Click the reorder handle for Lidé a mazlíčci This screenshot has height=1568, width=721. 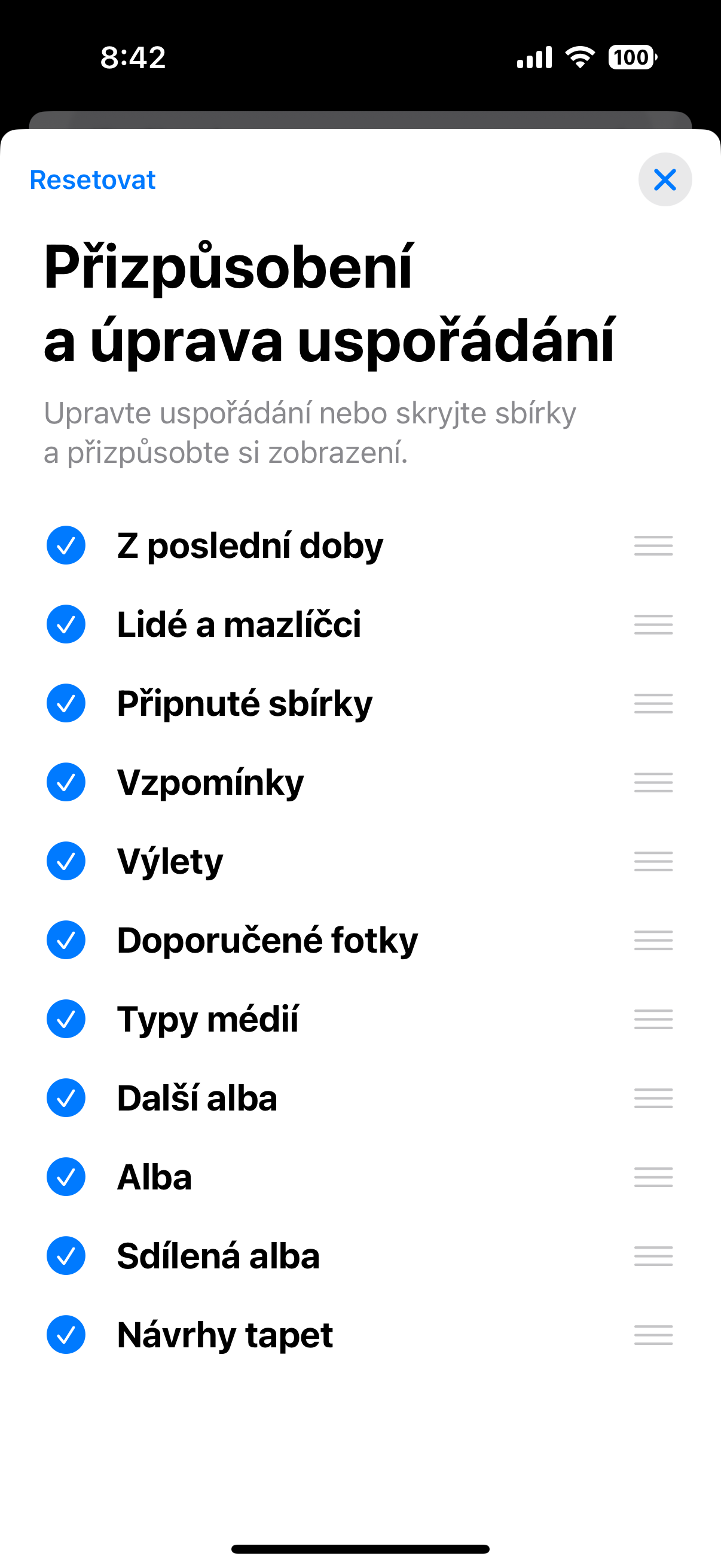[x=653, y=626]
